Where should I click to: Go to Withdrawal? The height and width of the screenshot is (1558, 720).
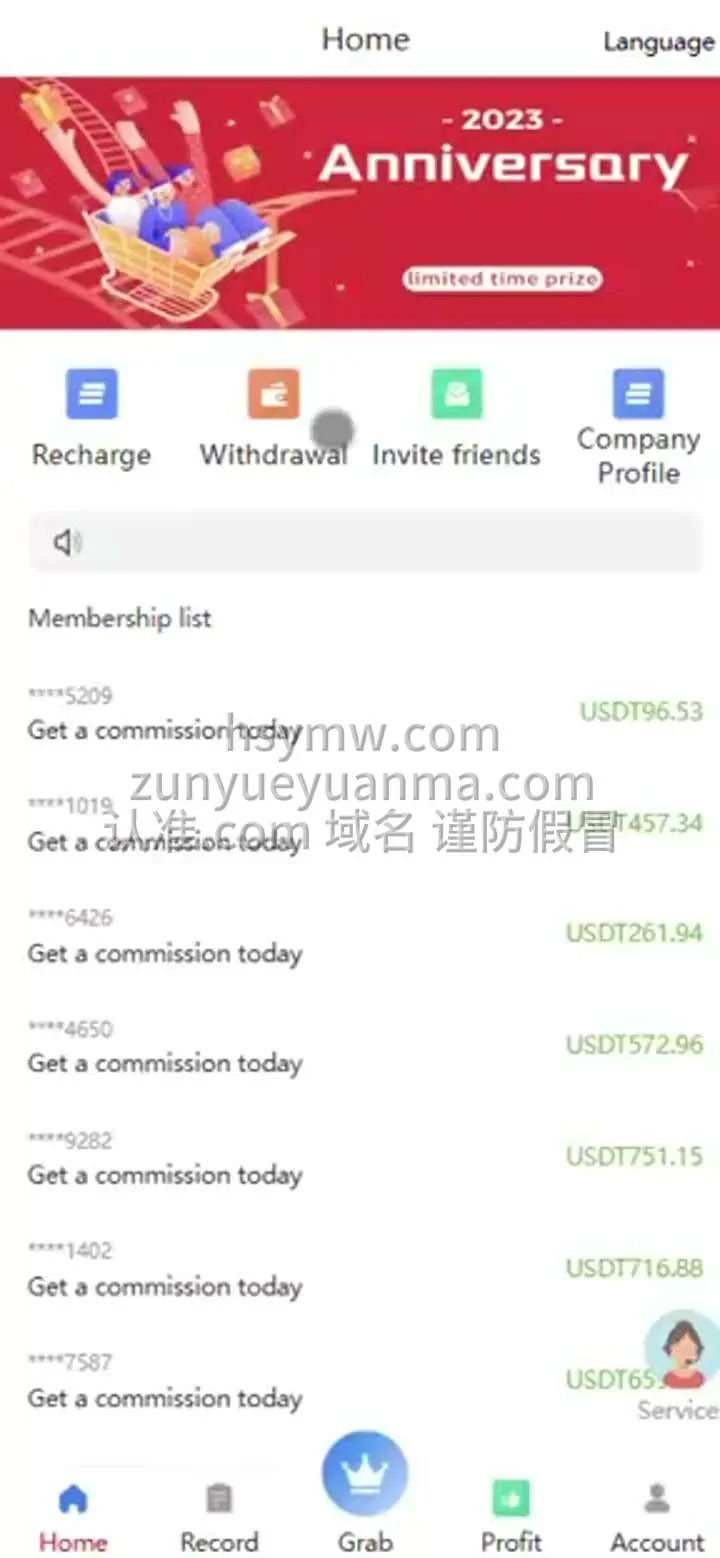273,420
